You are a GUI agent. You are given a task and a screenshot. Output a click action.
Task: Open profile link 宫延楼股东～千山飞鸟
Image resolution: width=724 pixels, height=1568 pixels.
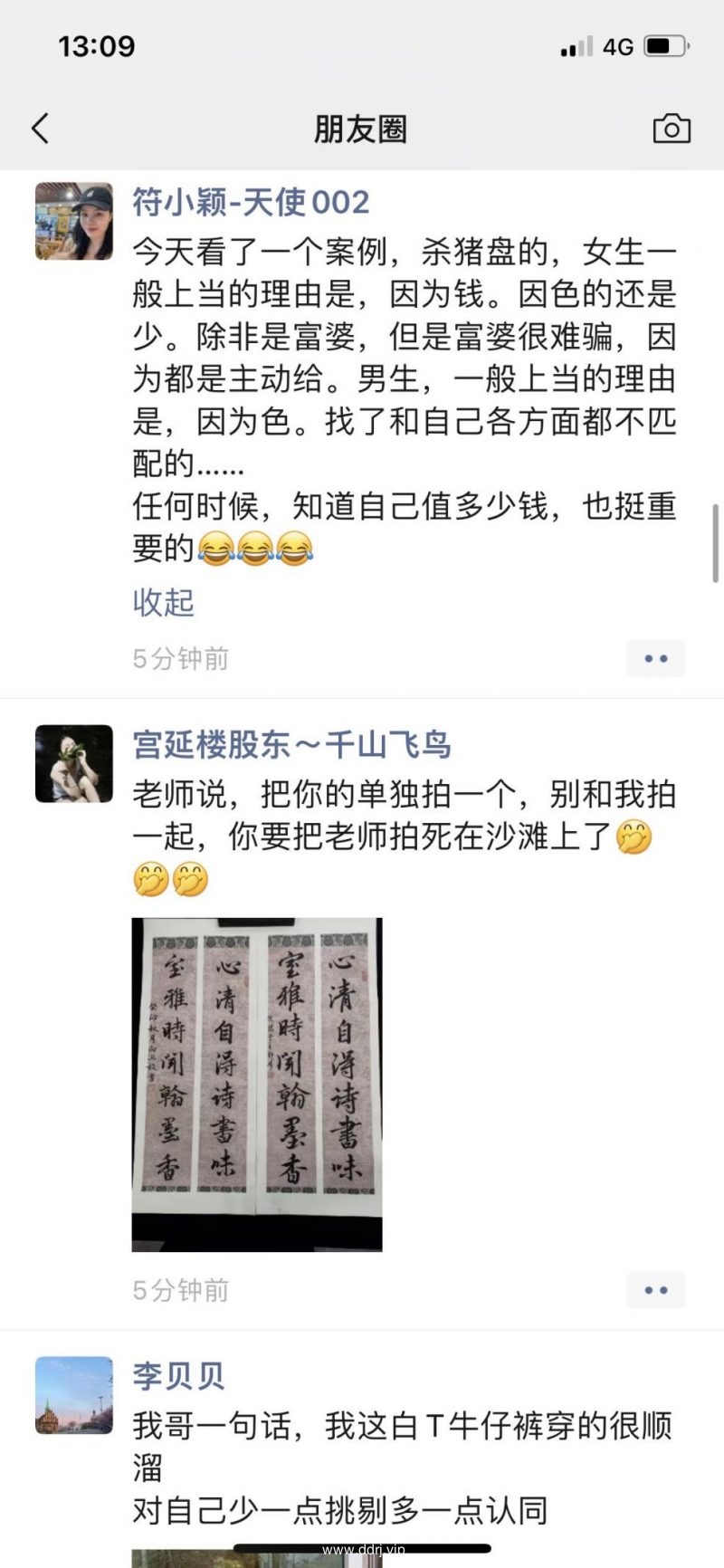pos(291,744)
